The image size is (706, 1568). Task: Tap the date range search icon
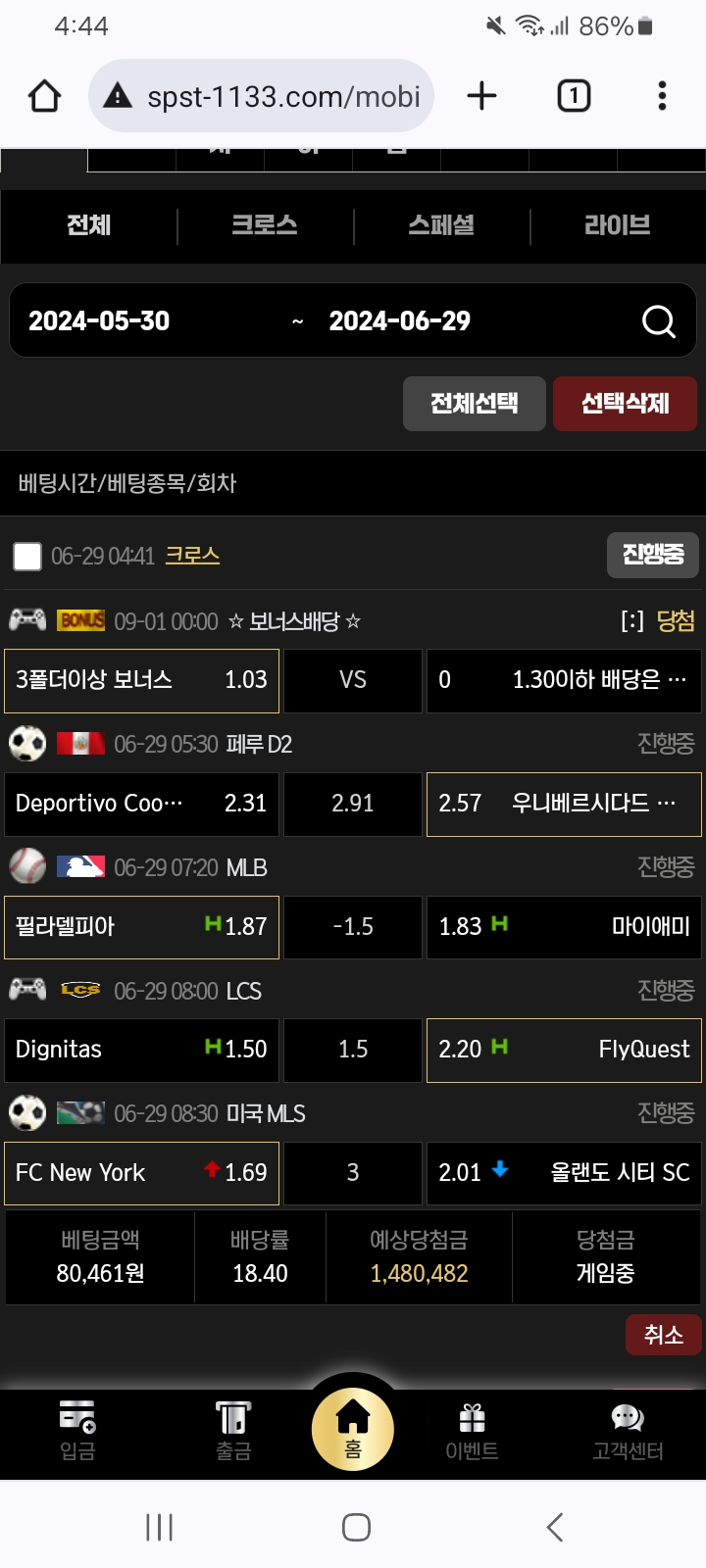[659, 321]
